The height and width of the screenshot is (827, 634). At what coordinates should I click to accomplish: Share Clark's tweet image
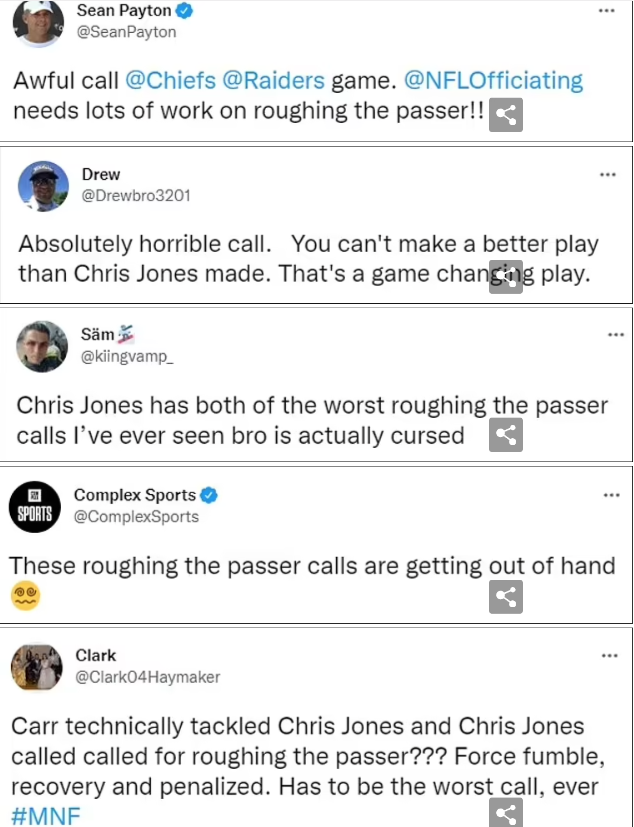point(506,812)
